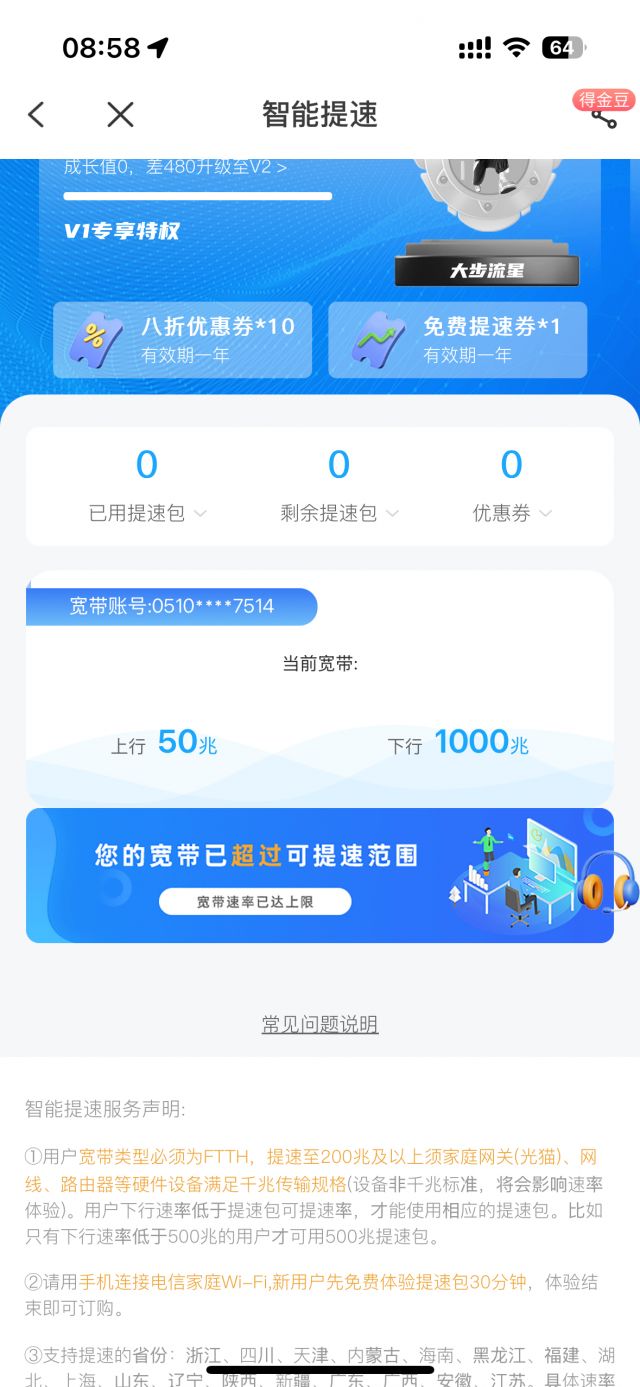Open the customer service headset icon

[608, 881]
